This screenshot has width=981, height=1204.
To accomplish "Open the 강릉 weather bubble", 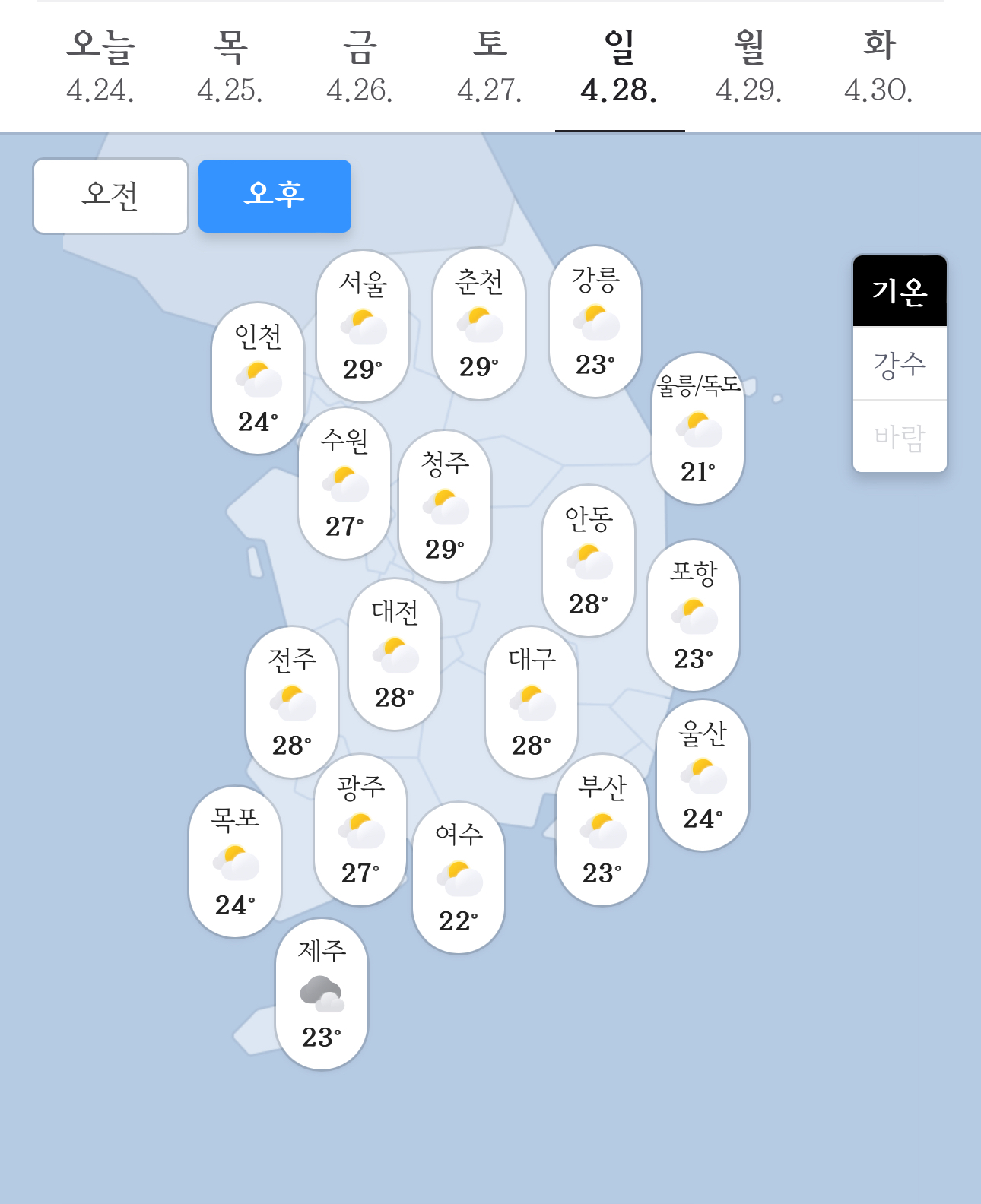I will pos(595,321).
